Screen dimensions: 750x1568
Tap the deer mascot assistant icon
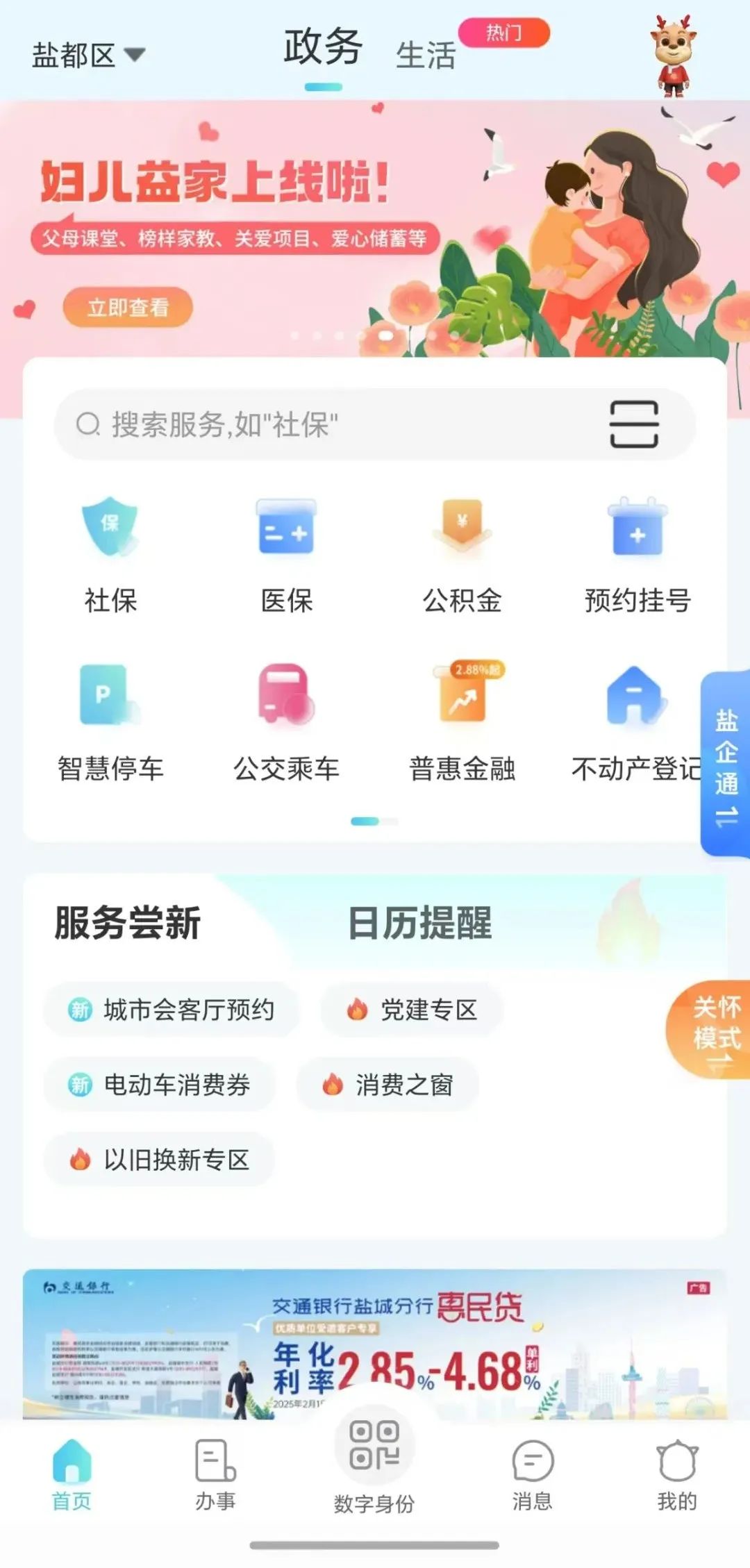pyautogui.click(x=673, y=55)
